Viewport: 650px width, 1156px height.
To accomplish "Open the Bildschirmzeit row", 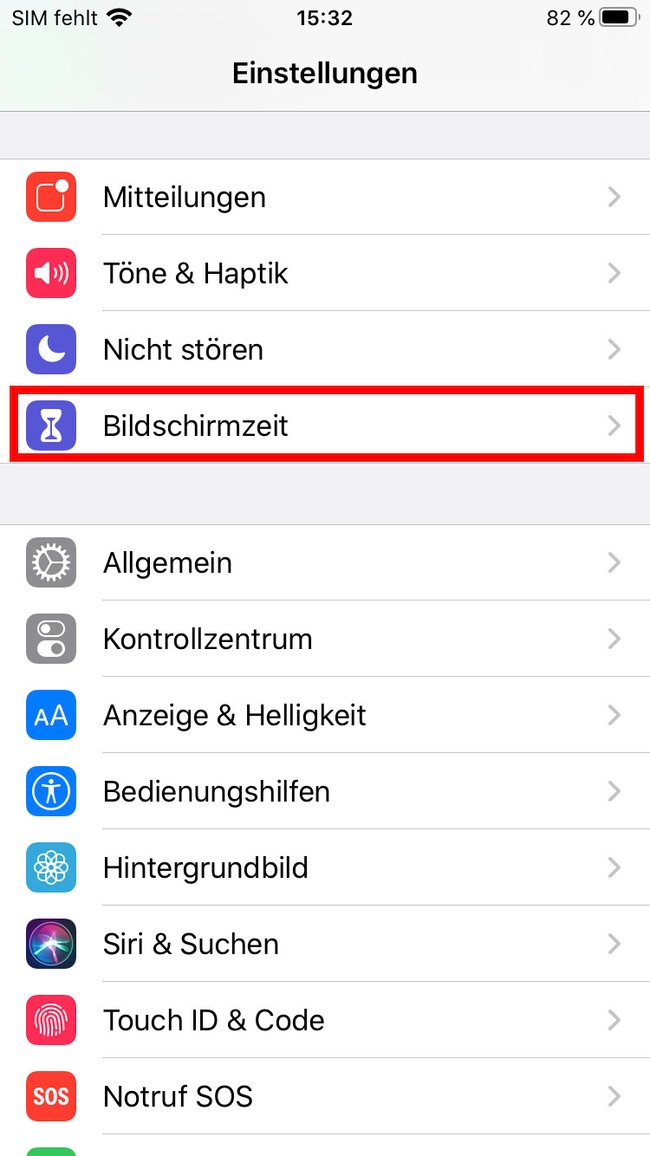I will click(x=325, y=426).
